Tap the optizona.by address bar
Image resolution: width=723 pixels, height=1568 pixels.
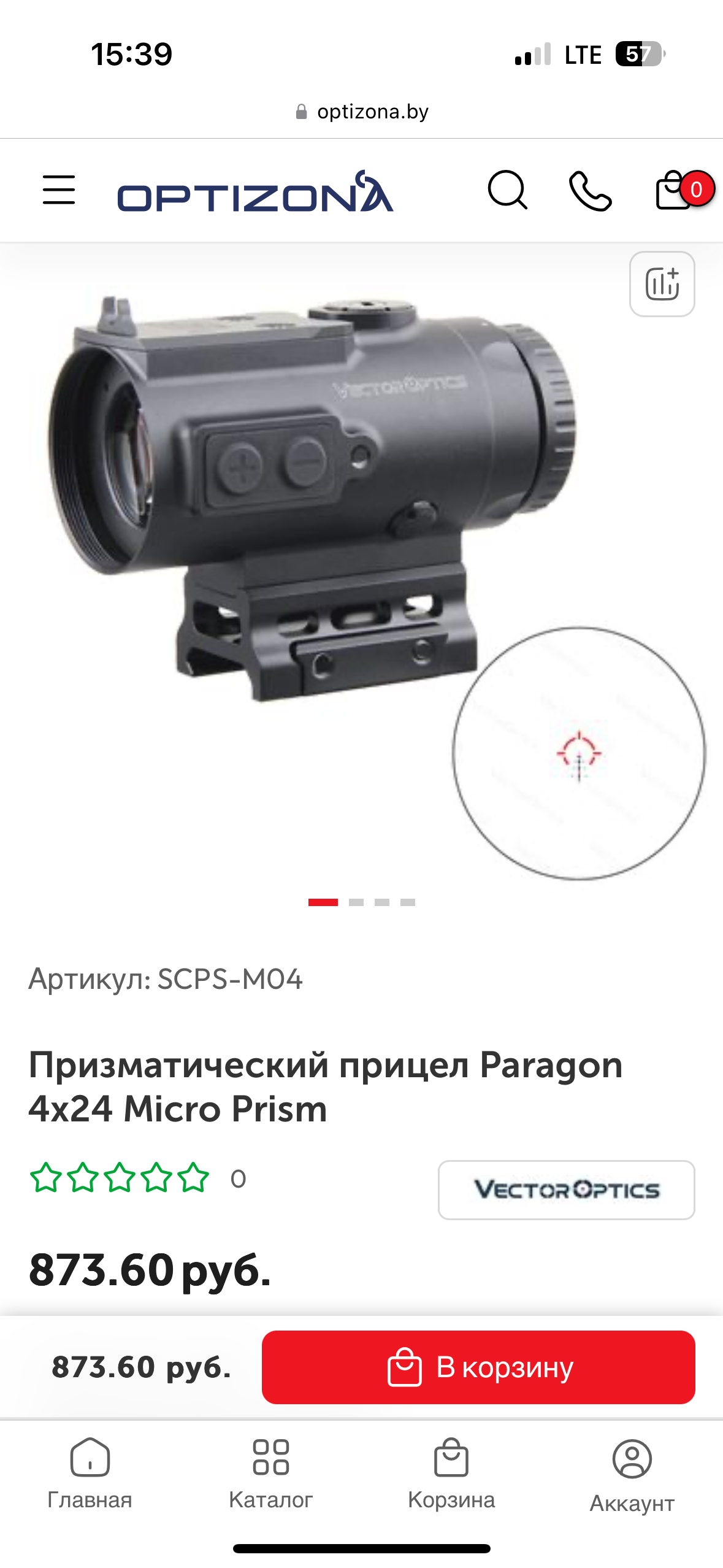(362, 112)
